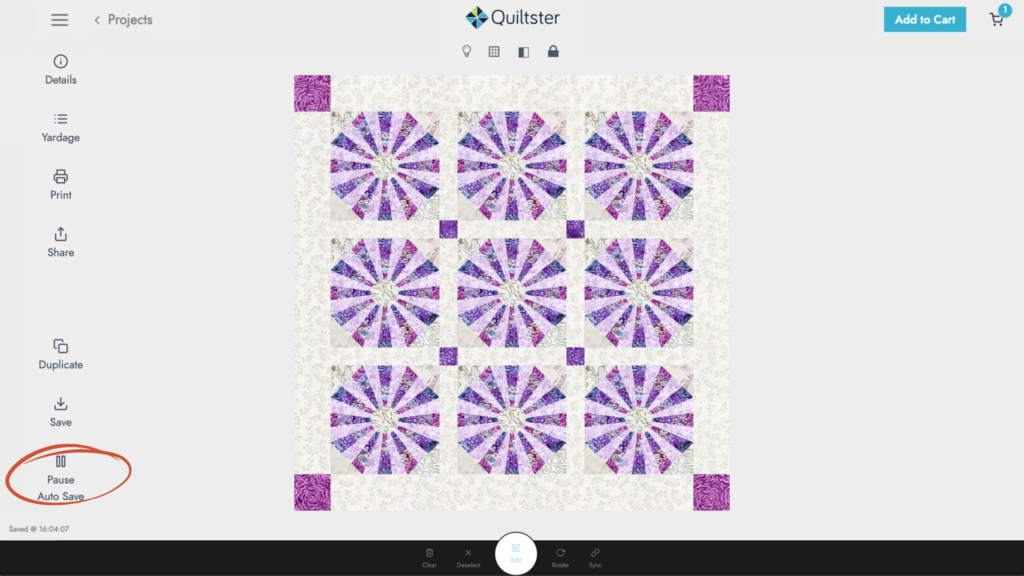Deselect the selected pieces
The image size is (1024, 576).
click(468, 557)
